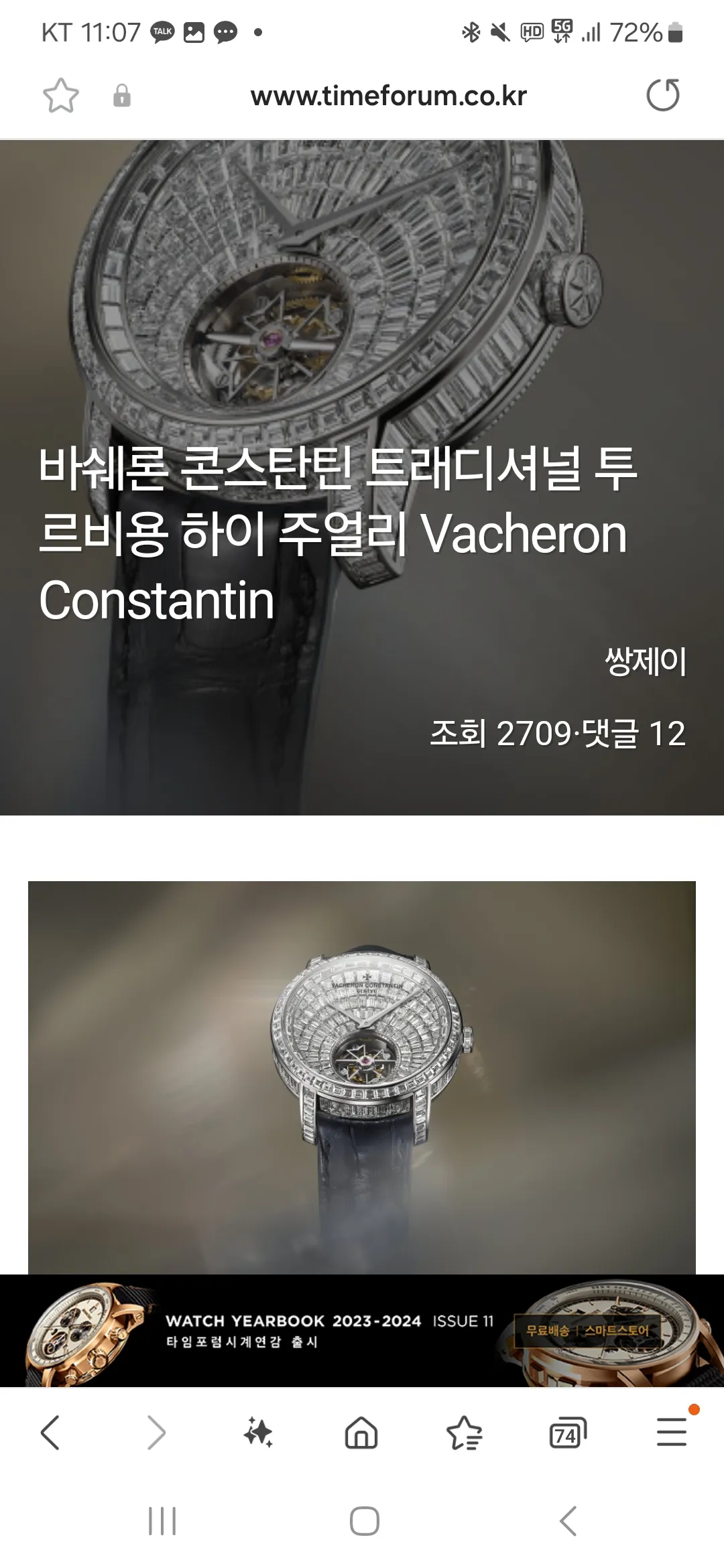
Task: Tap the system home button
Action: (364, 1521)
